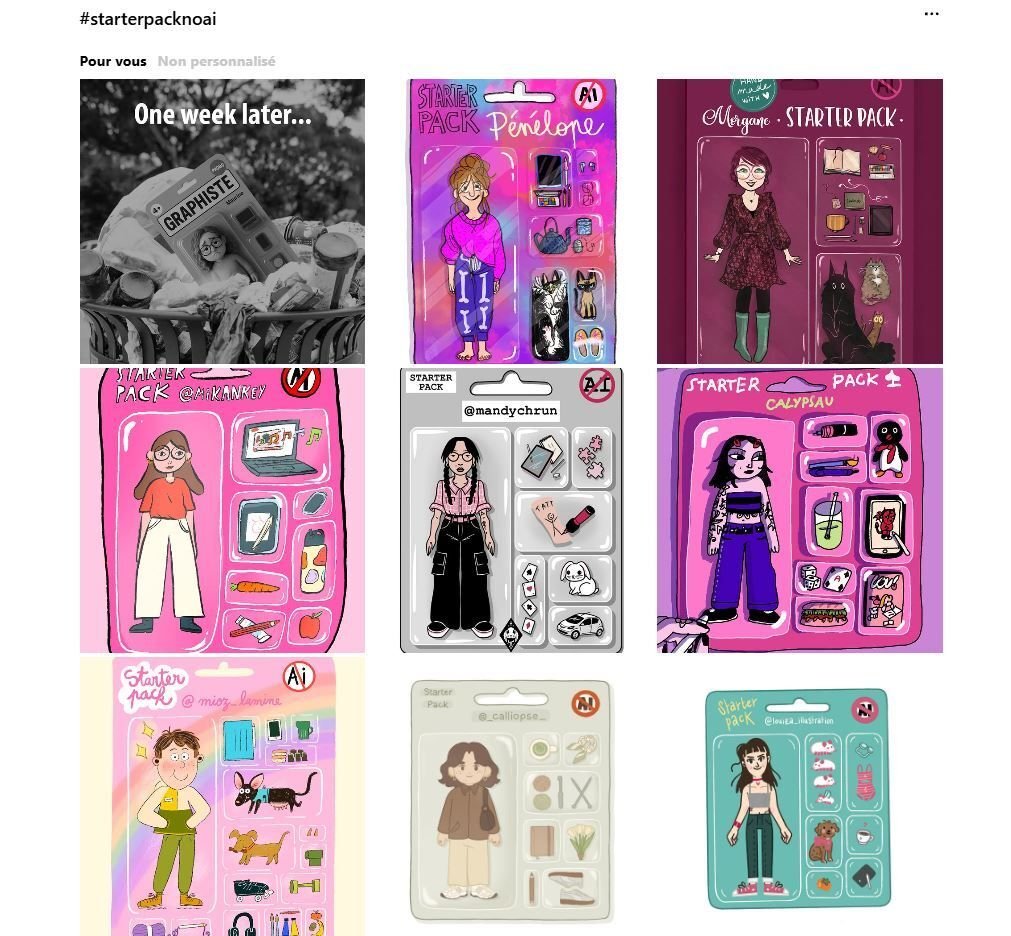Open the @aikankey starter pack post
Viewport: 1011px width, 936px height.
[x=222, y=510]
